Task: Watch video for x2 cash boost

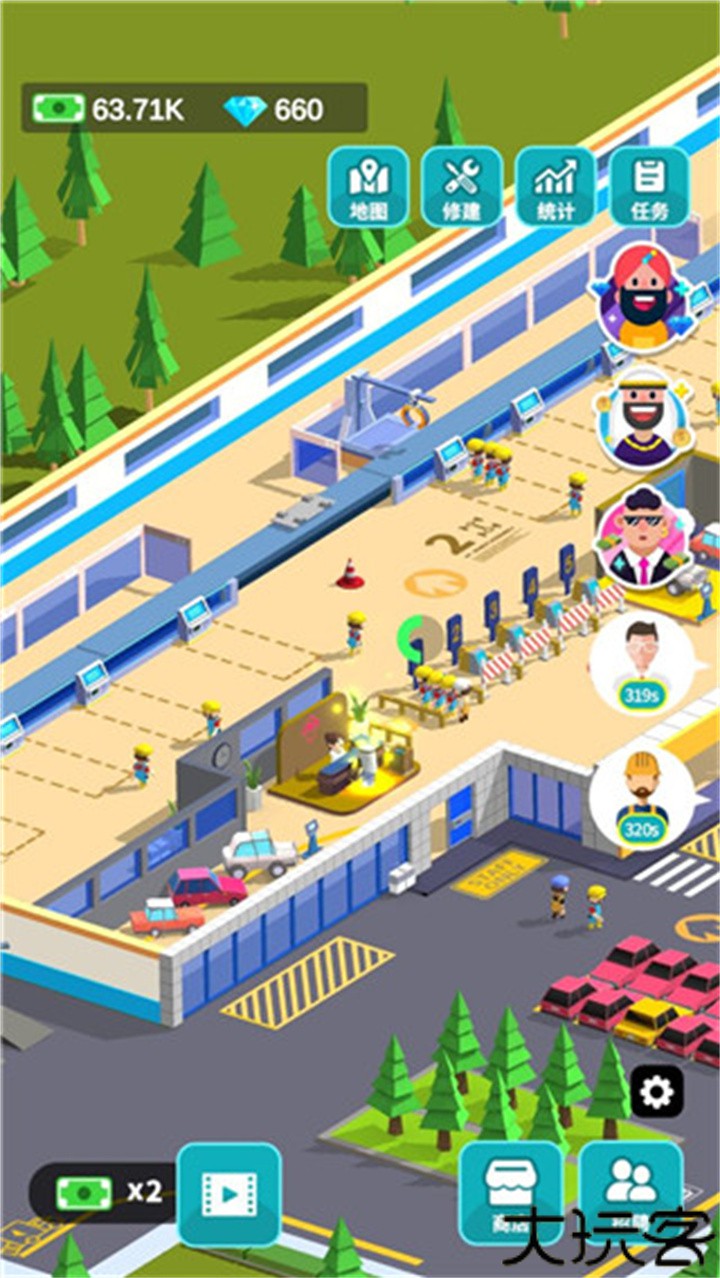Action: coord(229,1194)
